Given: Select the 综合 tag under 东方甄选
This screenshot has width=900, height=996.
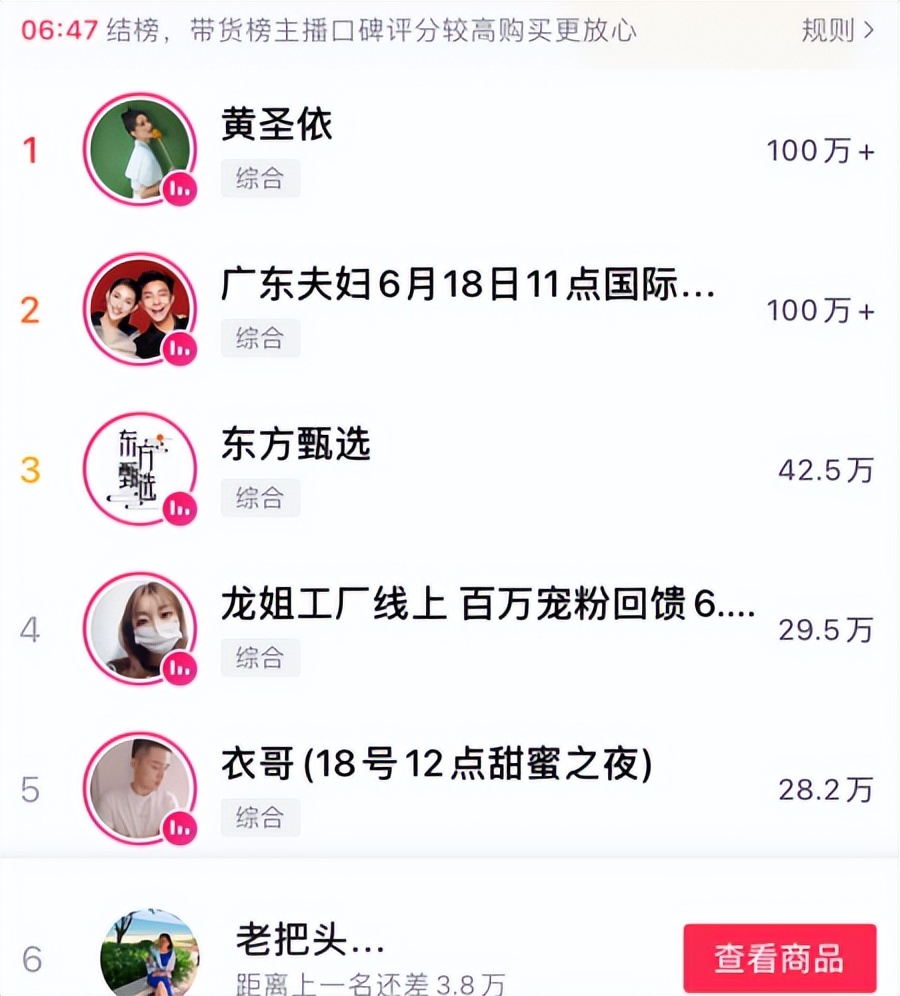Looking at the screenshot, I should 260,498.
